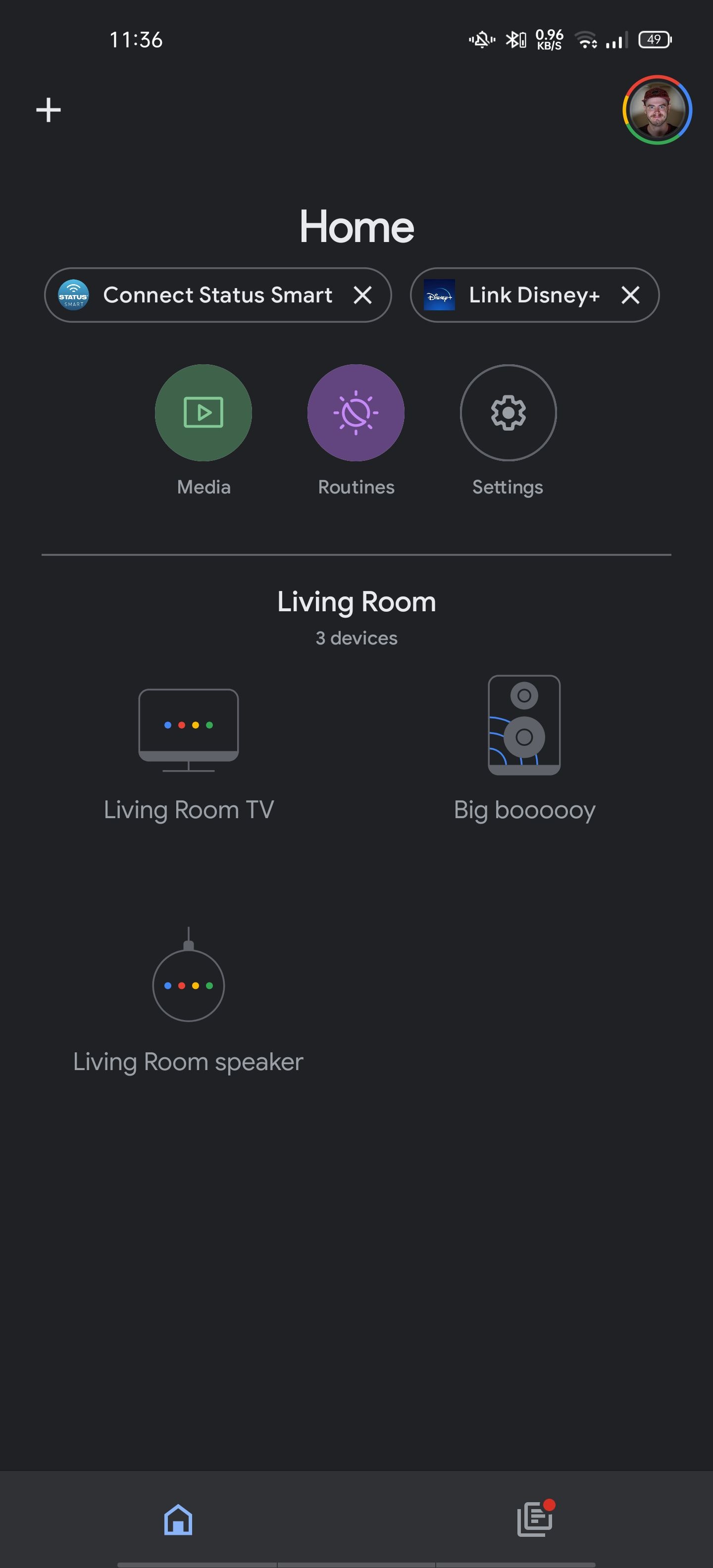
Task: Tap the Home title
Action: 356,226
